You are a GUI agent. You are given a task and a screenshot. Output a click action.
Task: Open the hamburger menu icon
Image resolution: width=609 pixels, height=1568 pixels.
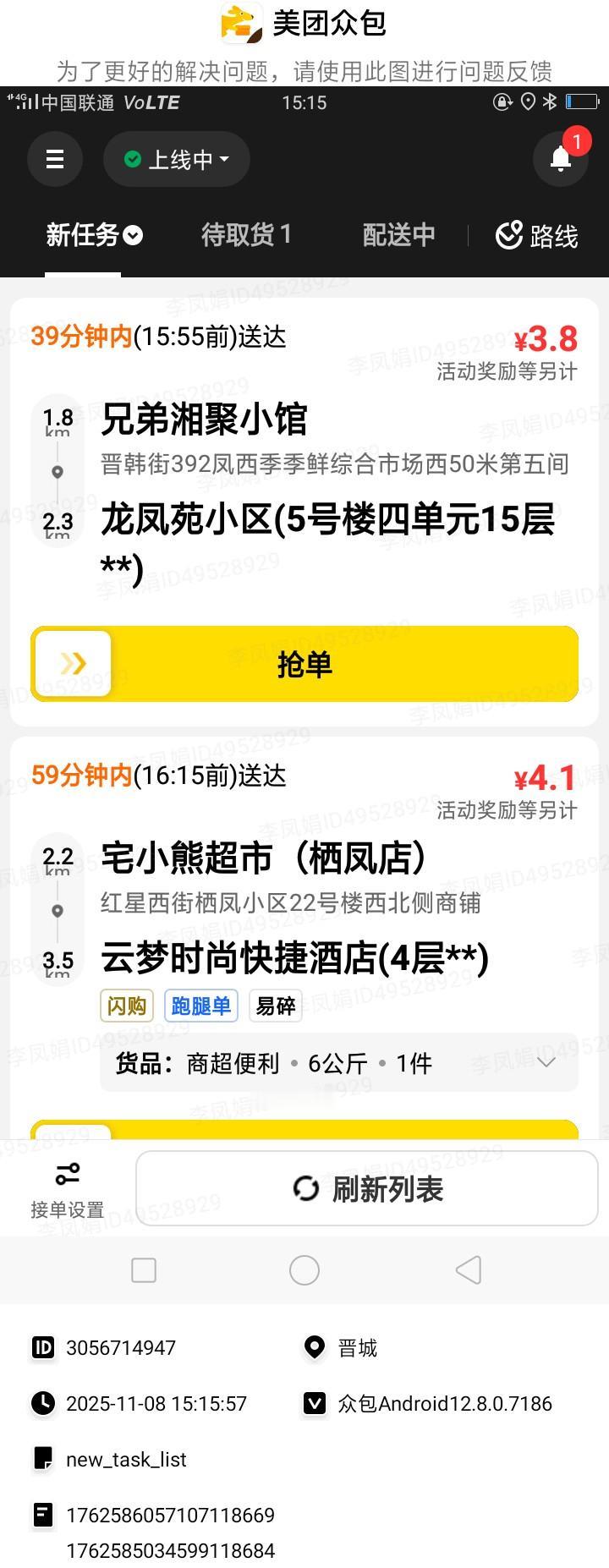pos(54,159)
